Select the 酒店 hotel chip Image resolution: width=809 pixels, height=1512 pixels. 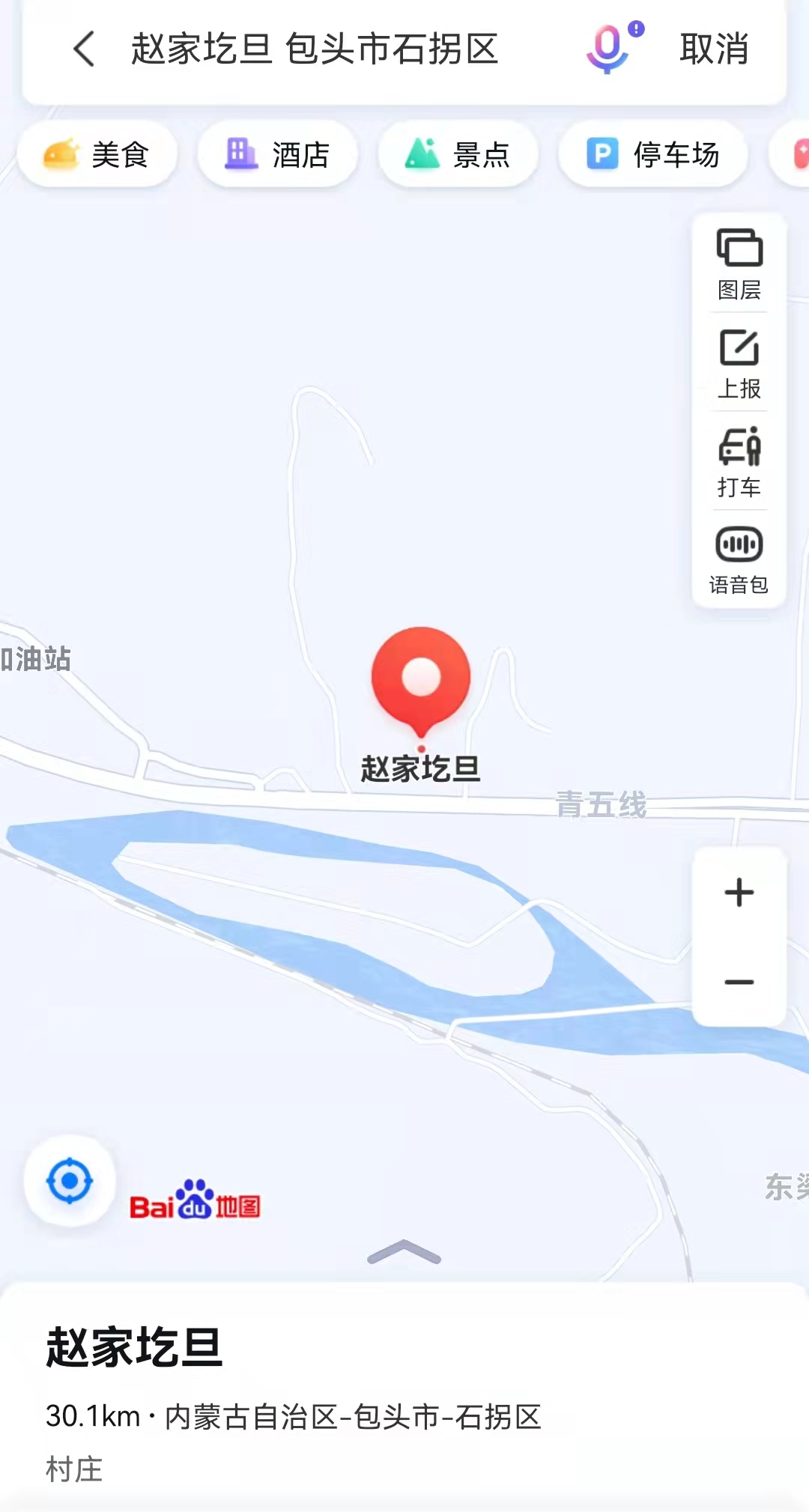(x=277, y=154)
